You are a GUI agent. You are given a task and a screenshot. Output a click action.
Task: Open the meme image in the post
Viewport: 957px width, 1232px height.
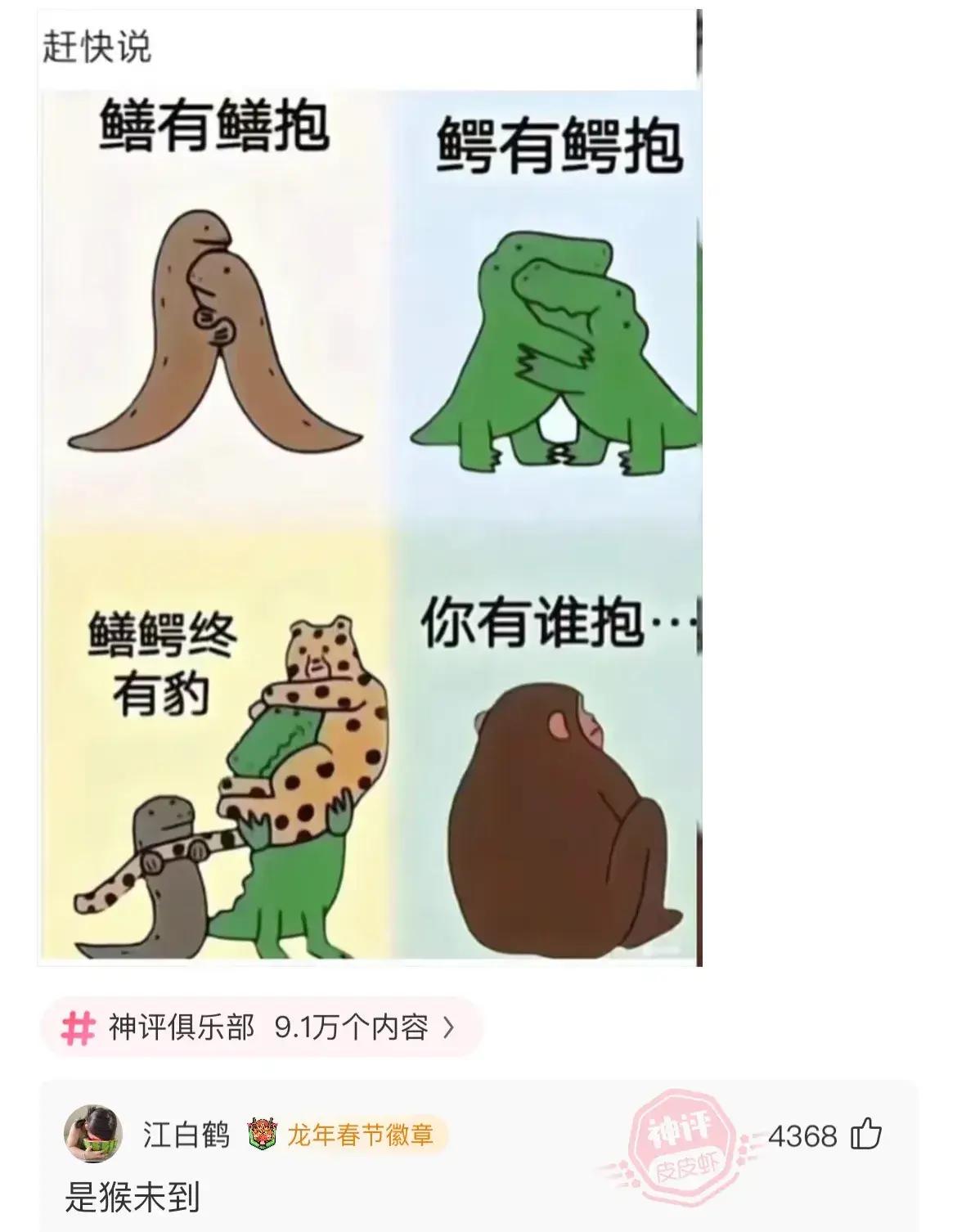pyautogui.click(x=370, y=524)
